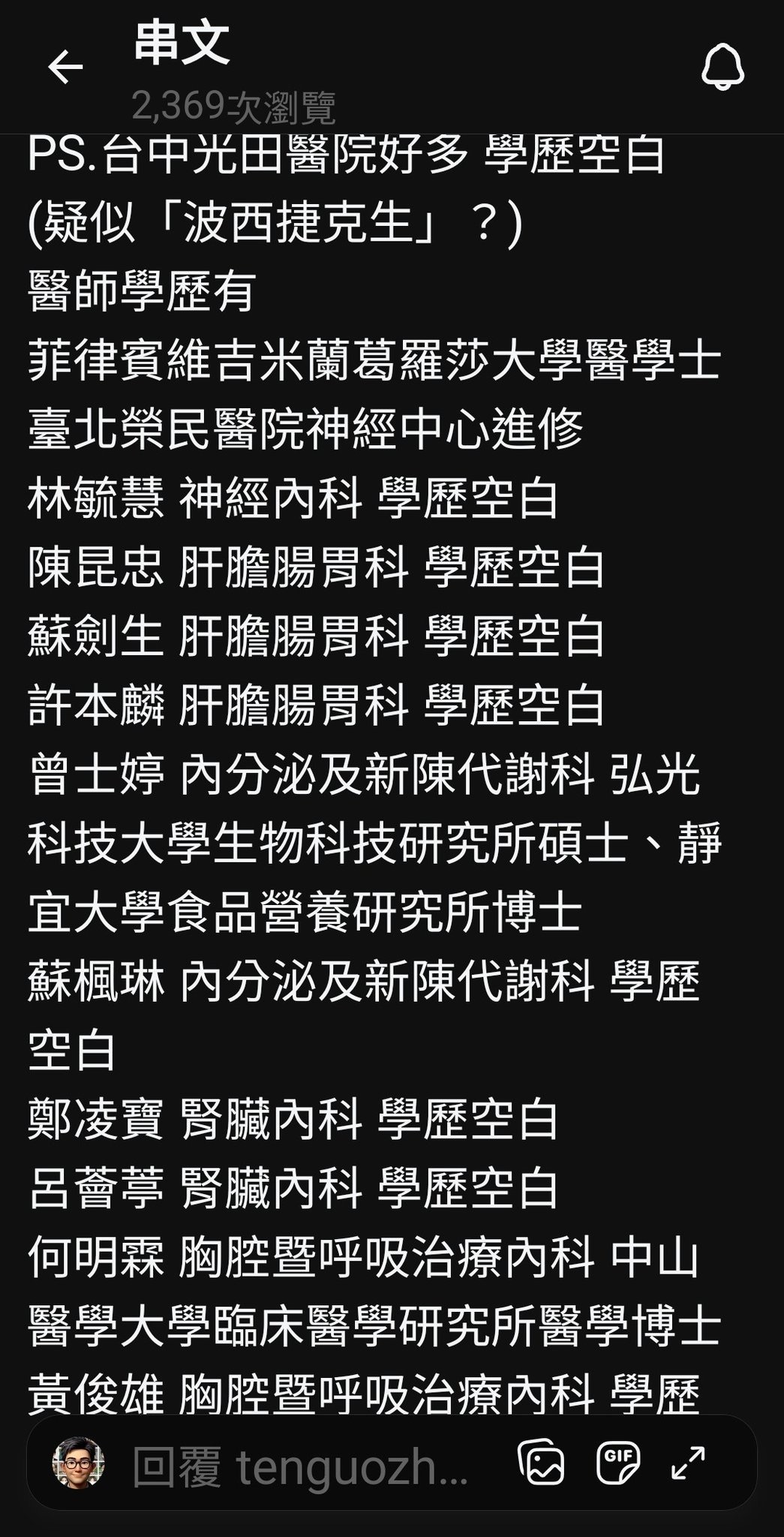Viewport: 784px width, 1537px height.
Task: Expand the reply composer to full screen
Action: click(688, 1462)
